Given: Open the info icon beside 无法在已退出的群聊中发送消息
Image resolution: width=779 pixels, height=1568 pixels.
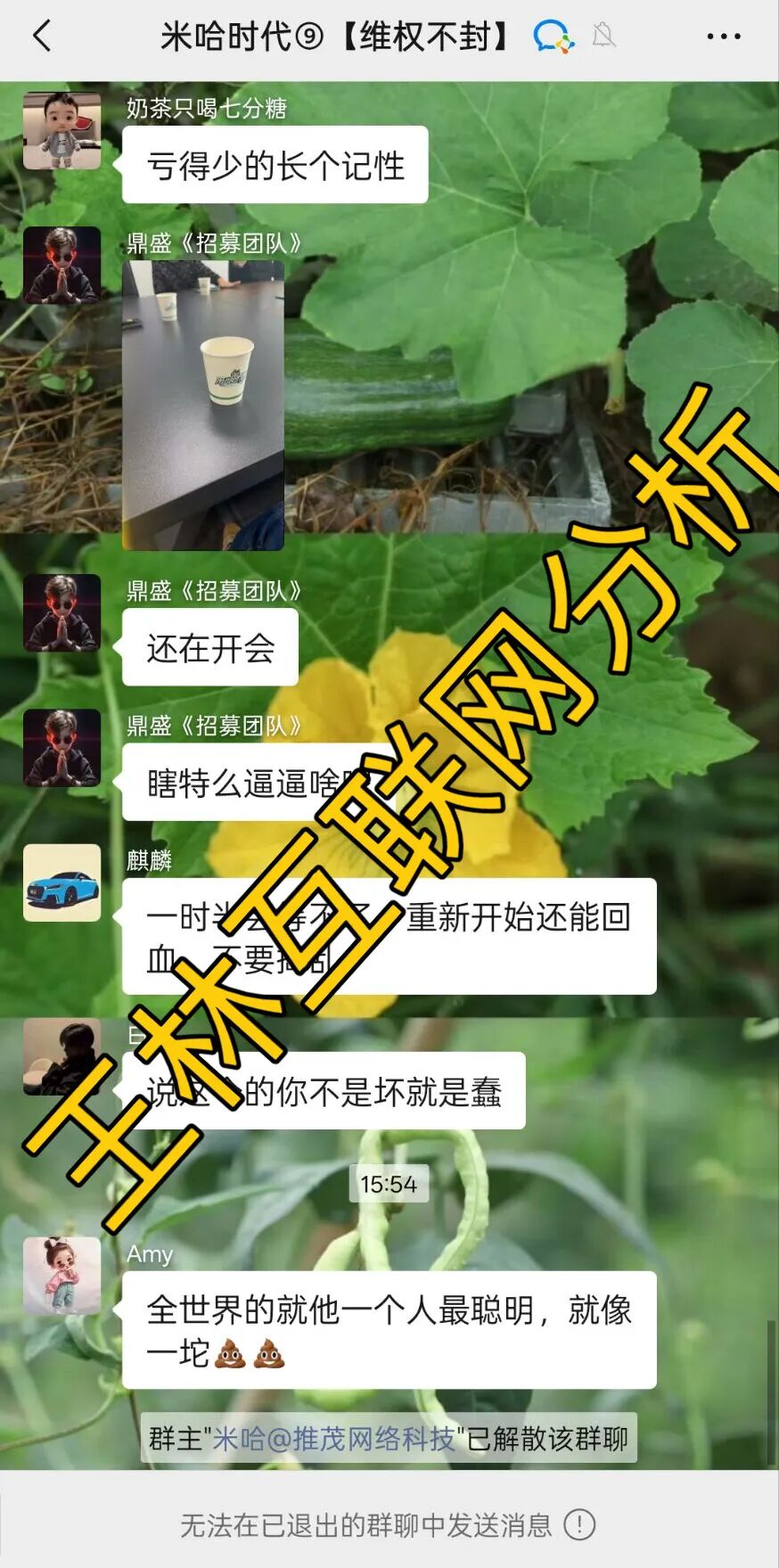Looking at the screenshot, I should pyautogui.click(x=579, y=1523).
